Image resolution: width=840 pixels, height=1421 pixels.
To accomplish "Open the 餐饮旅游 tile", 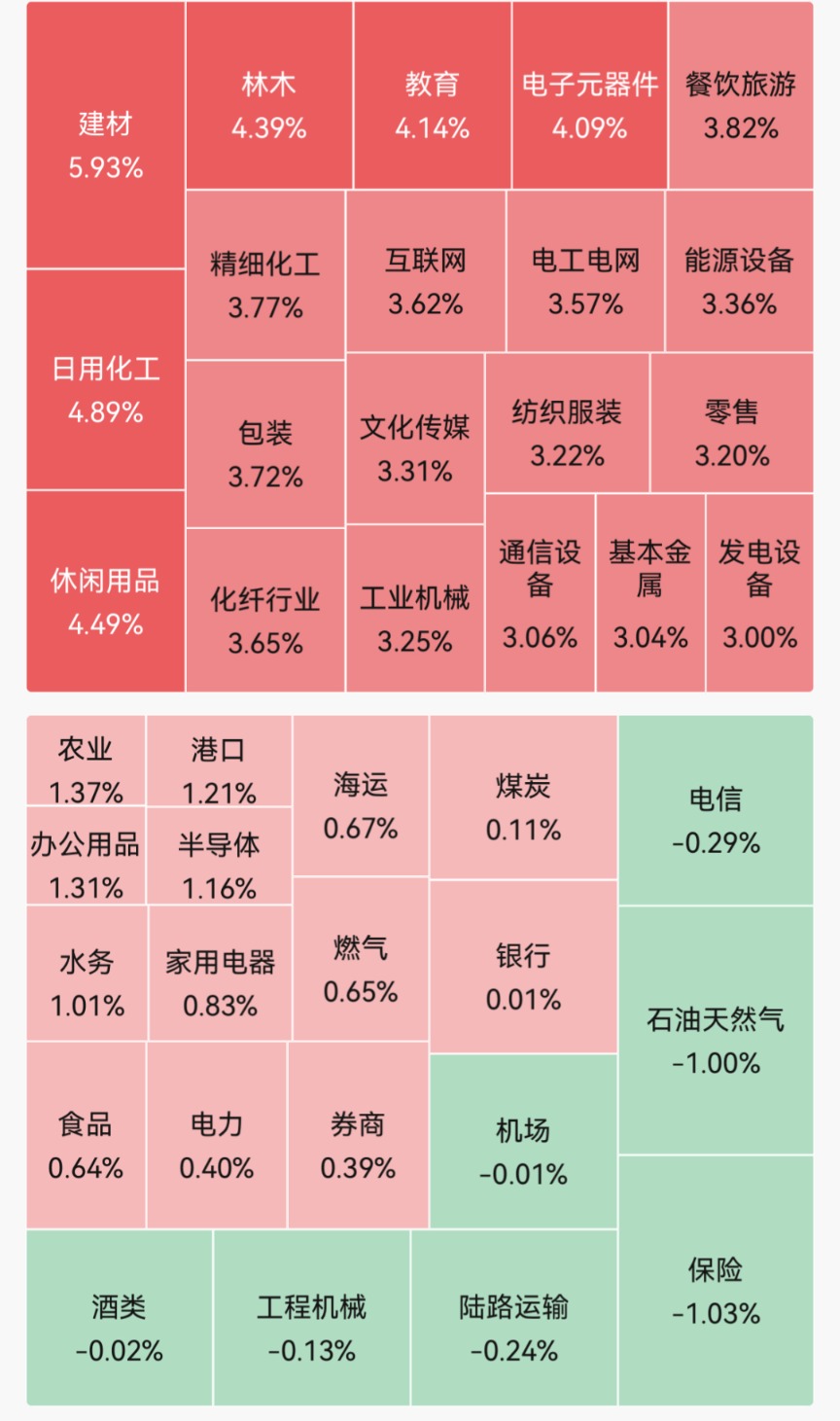I will pos(741,95).
